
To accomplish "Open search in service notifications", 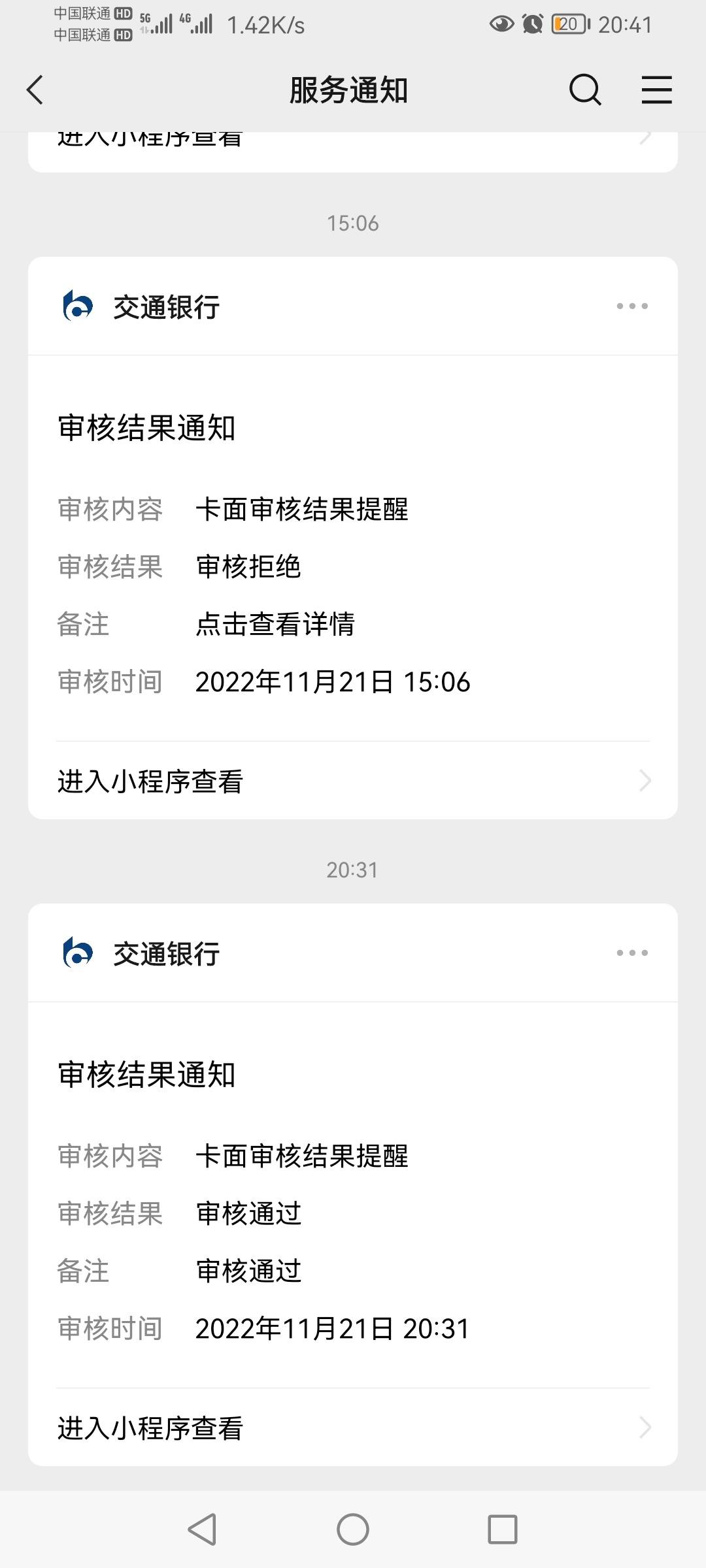I will coord(585,90).
